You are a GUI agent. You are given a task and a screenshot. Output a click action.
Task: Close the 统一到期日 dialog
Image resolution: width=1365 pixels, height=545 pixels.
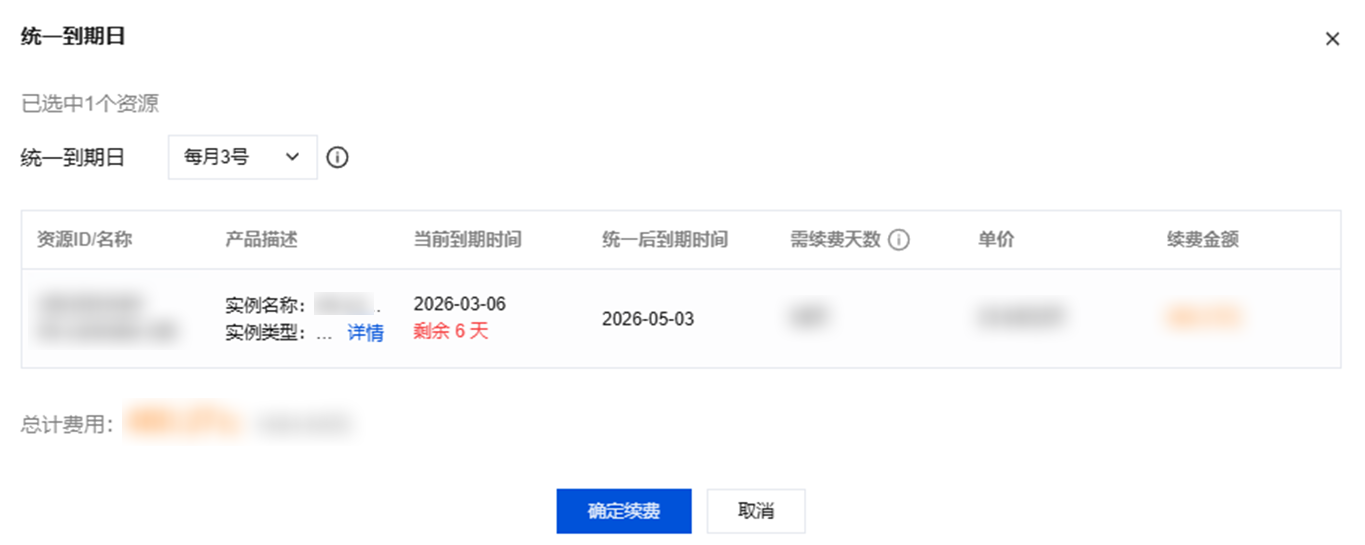pyautogui.click(x=1332, y=39)
